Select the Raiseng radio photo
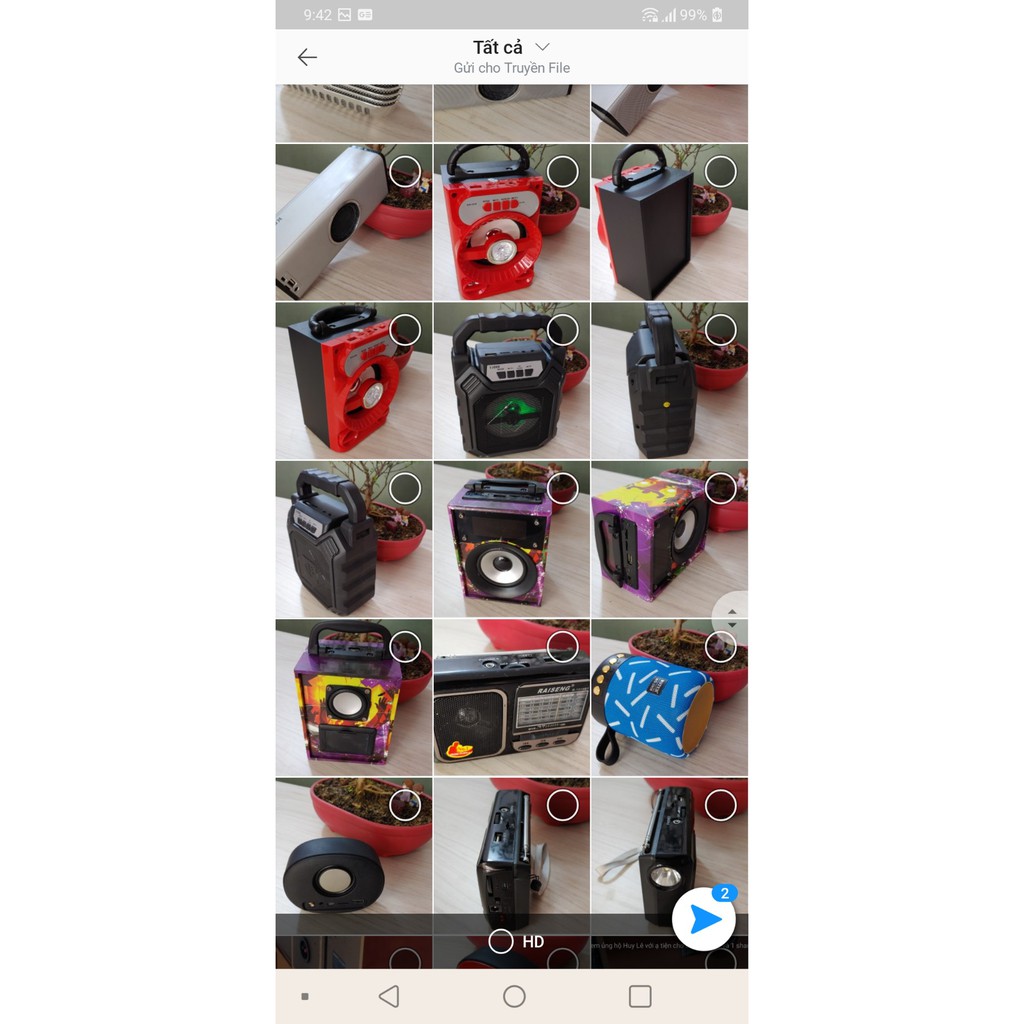 [x=563, y=646]
